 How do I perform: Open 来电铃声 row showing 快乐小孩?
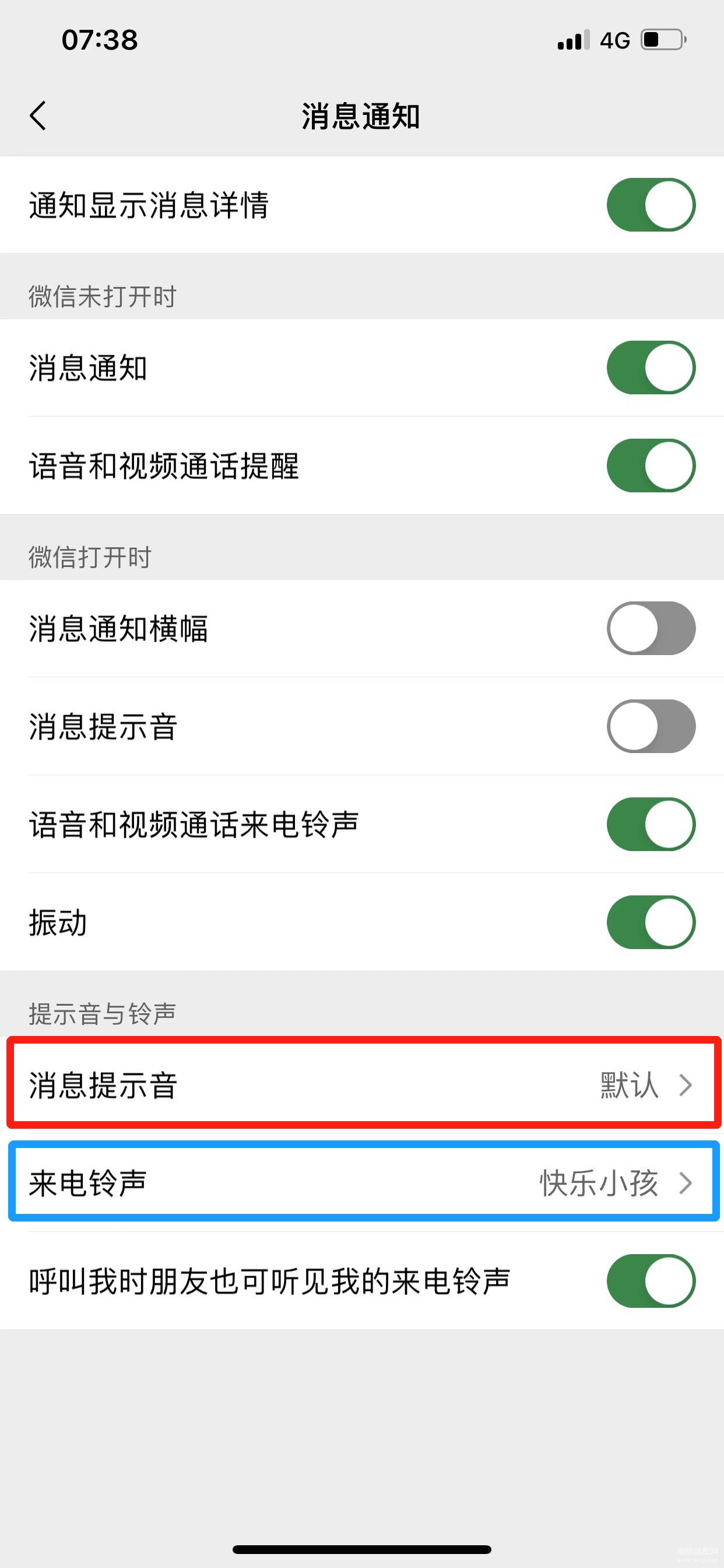click(362, 1182)
